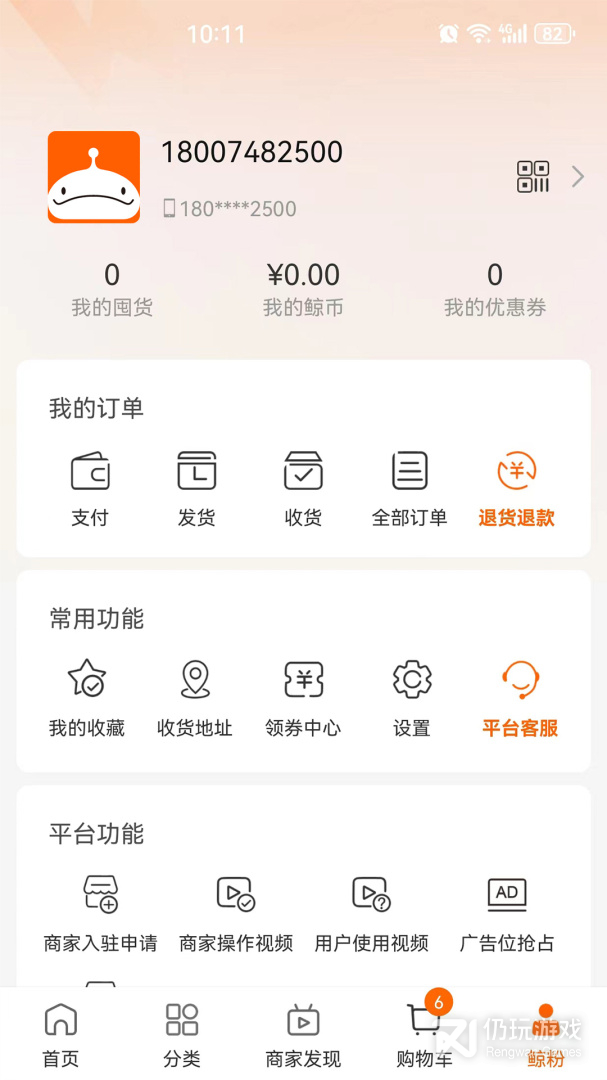
Task: Watch 商家操作视频 merchant tutorial
Action: (236, 912)
